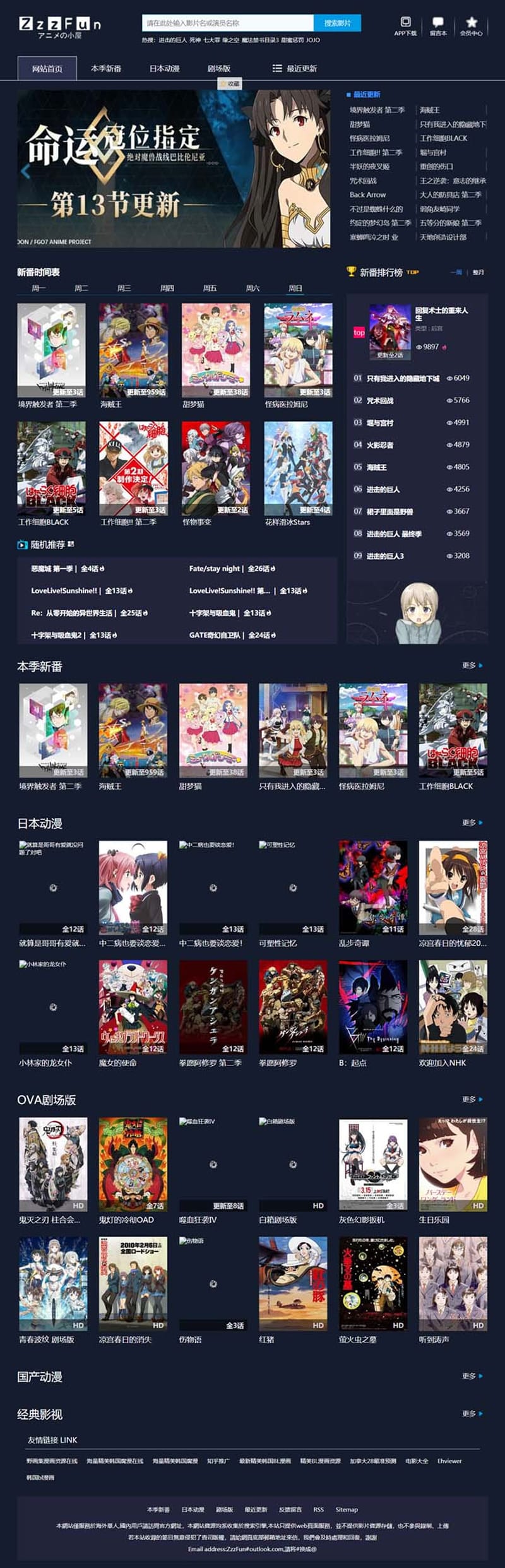505x1568 pixels.
Task: Switch to the 日本动漫 nav tab
Action: (x=164, y=68)
